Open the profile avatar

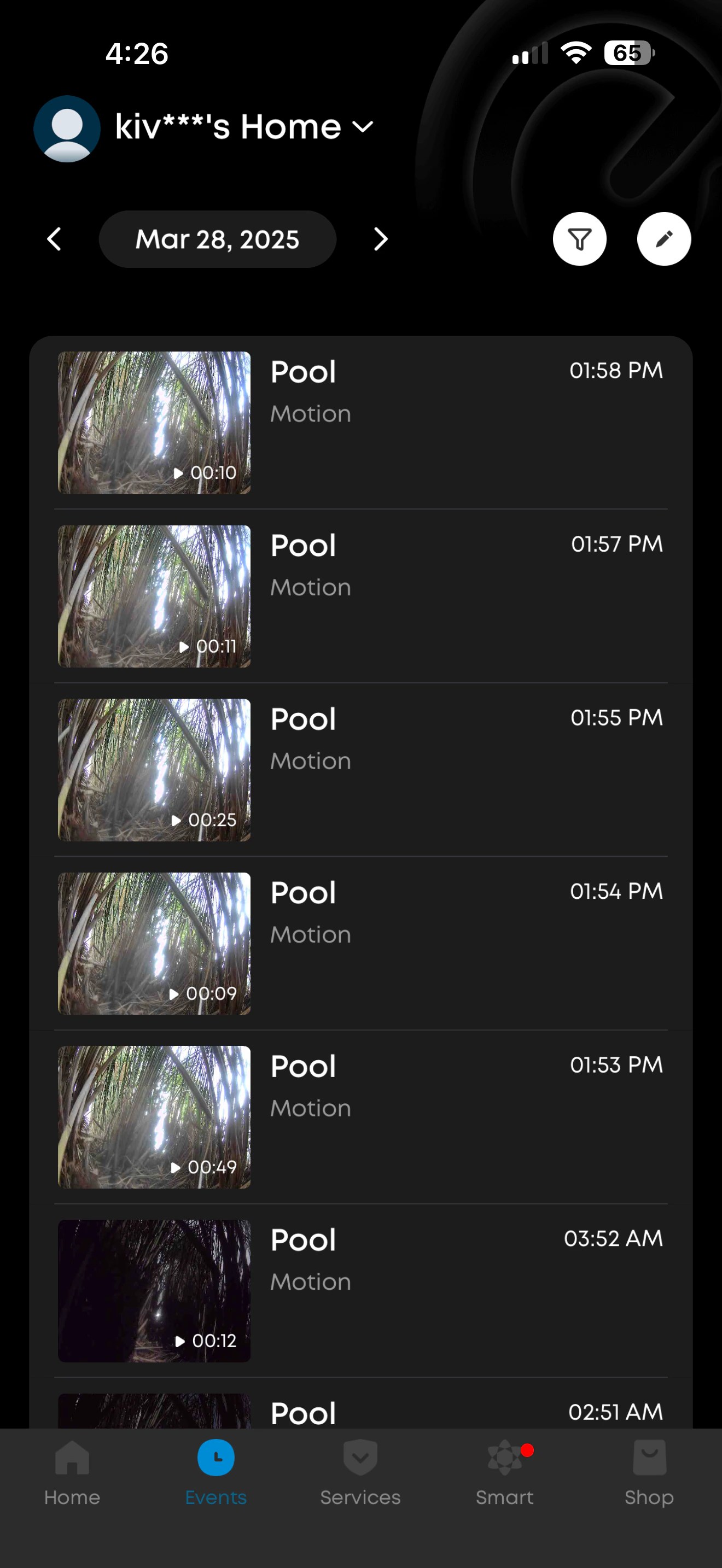67,128
